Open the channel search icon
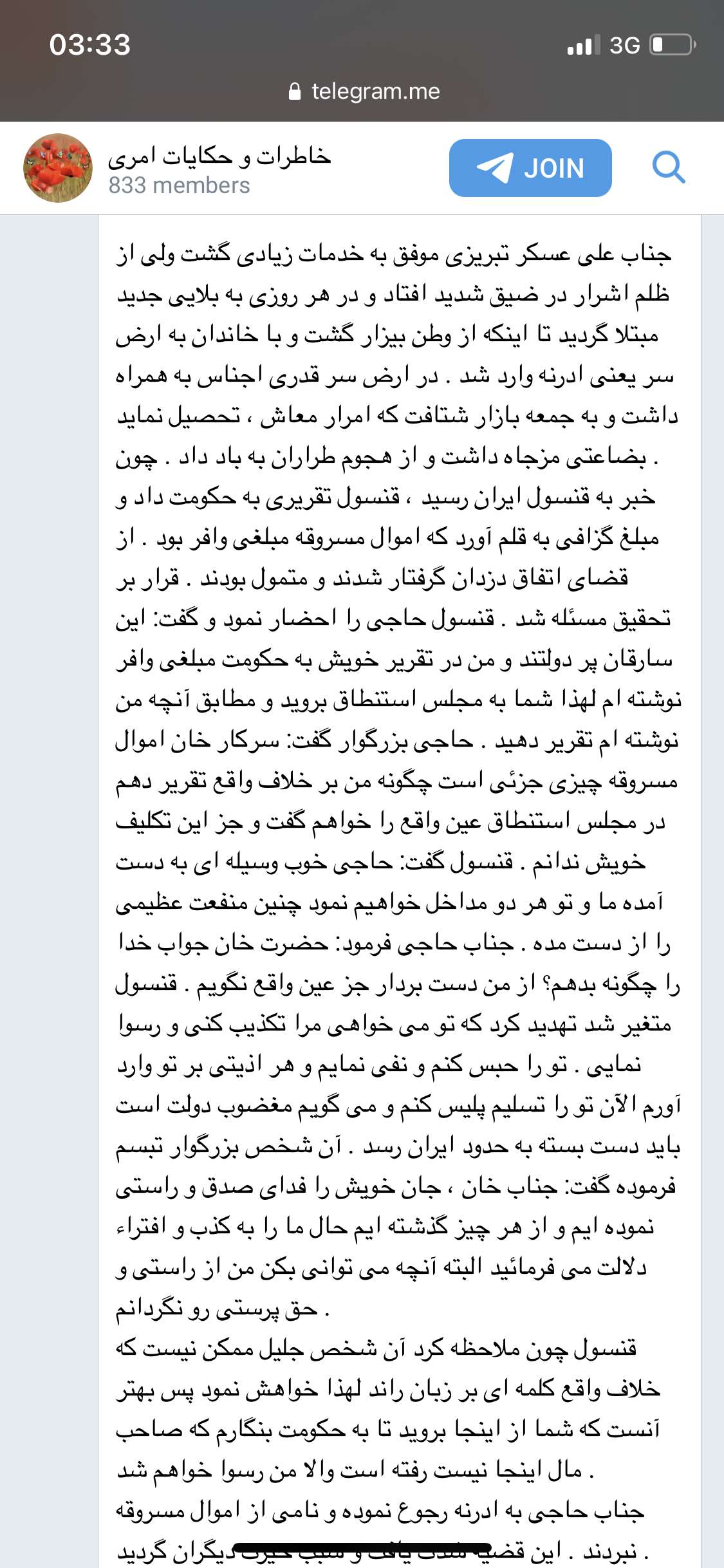724x1568 pixels. (668, 168)
